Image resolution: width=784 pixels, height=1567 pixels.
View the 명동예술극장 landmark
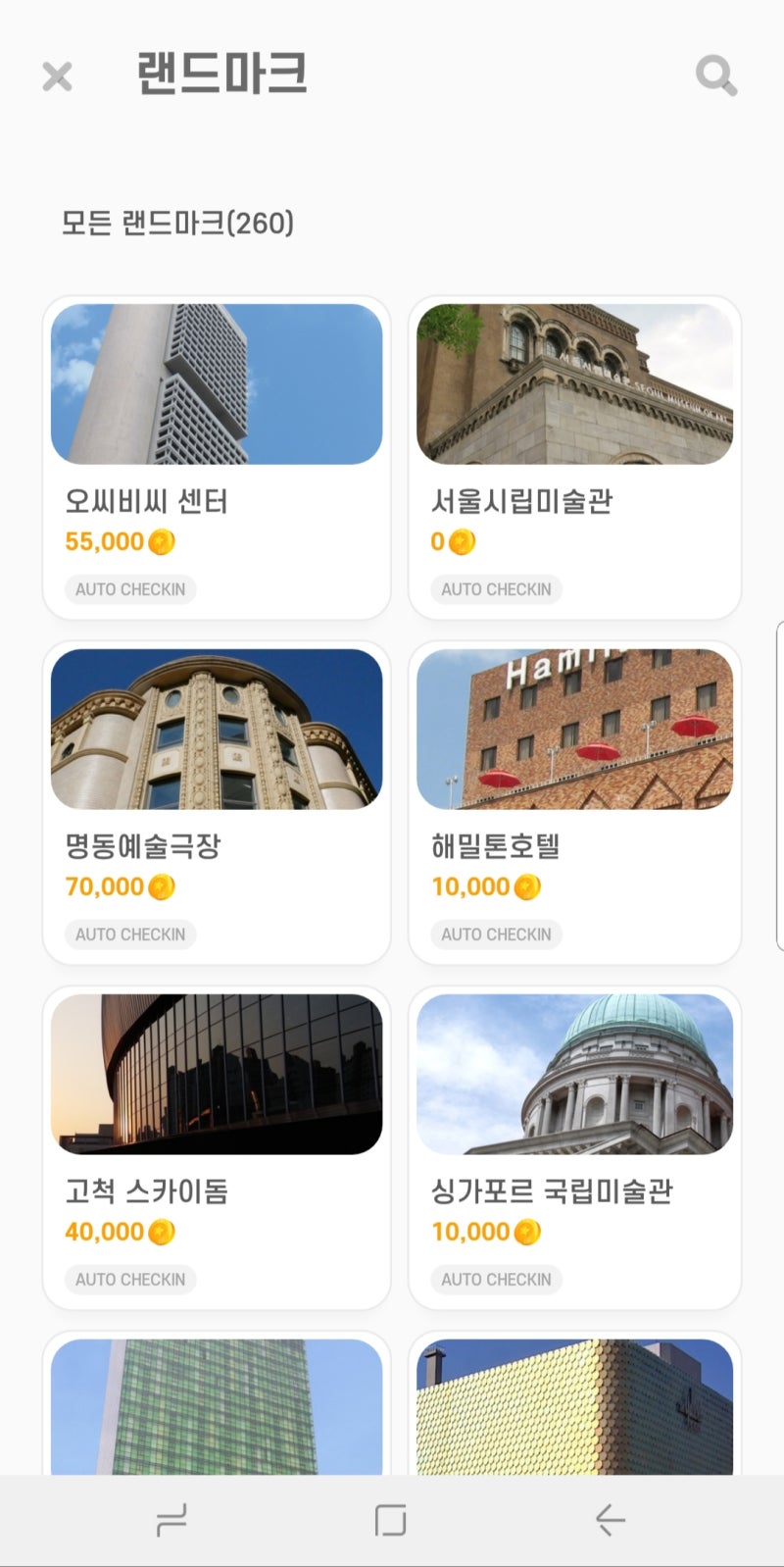(x=217, y=802)
